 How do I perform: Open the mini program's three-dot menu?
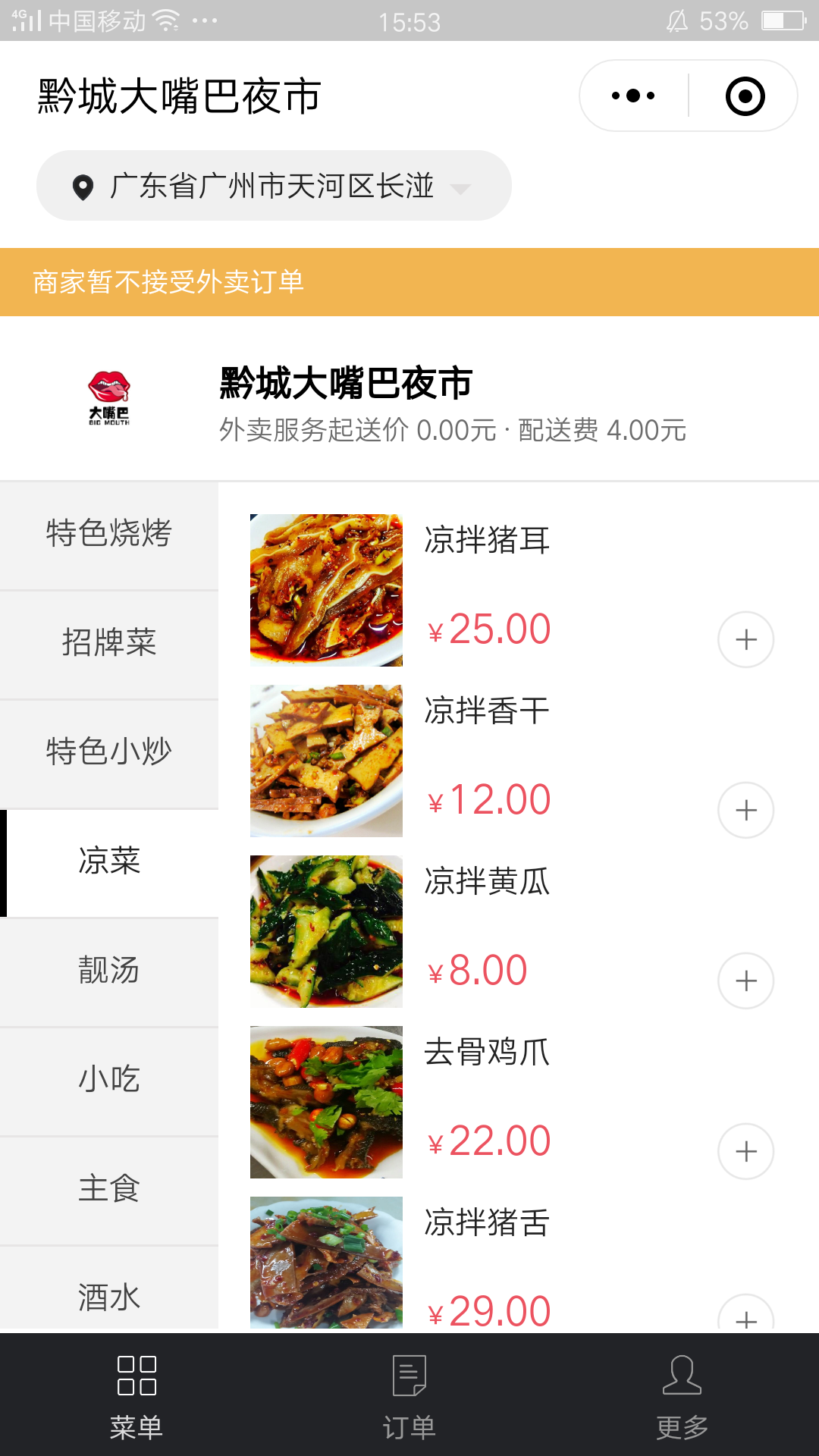(x=633, y=96)
